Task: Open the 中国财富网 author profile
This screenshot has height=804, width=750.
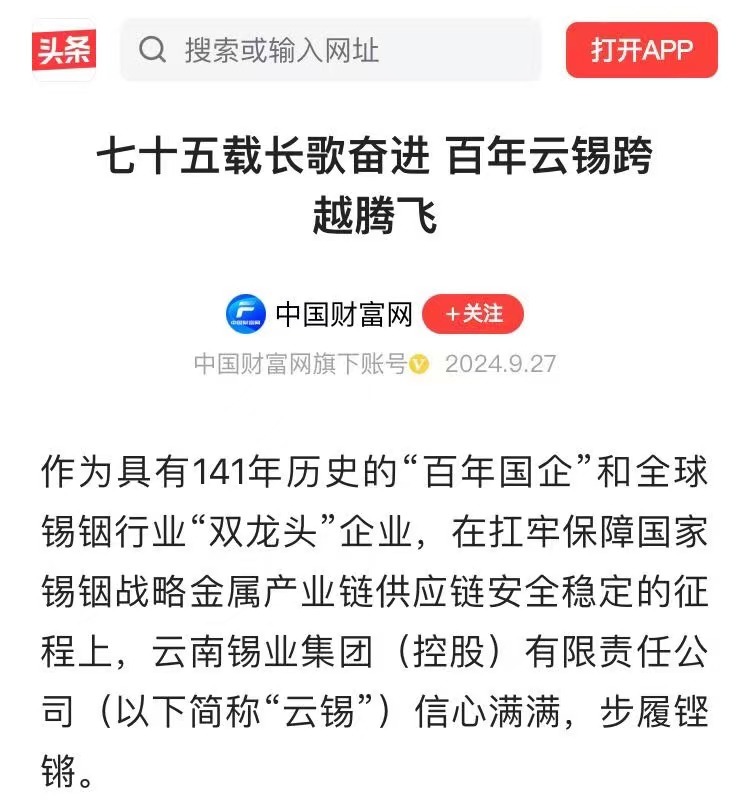Action: [344, 314]
